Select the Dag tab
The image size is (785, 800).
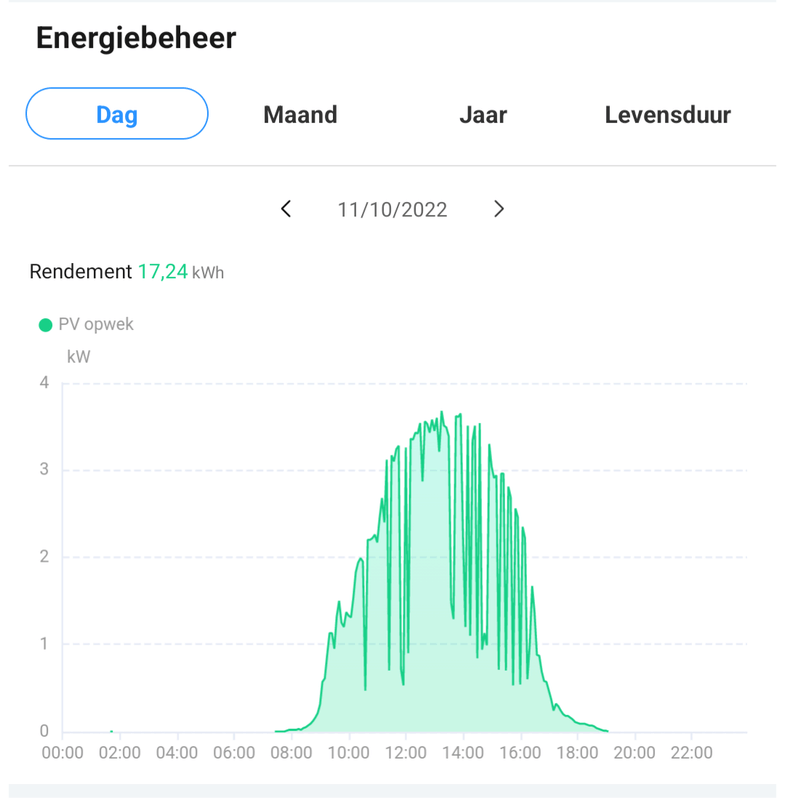pyautogui.click(x=117, y=114)
